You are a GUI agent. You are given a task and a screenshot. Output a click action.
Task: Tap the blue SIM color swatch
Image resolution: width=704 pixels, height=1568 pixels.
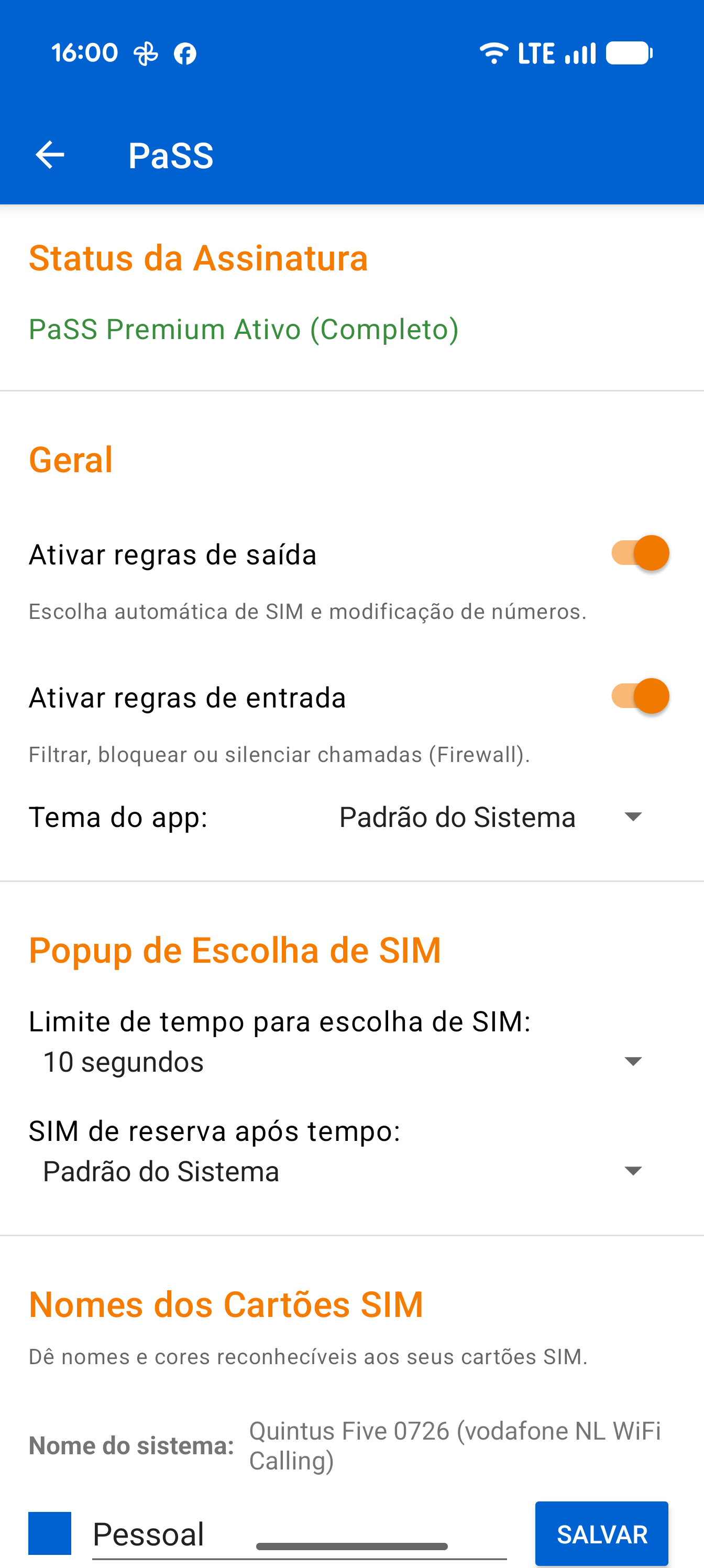[x=50, y=1533]
